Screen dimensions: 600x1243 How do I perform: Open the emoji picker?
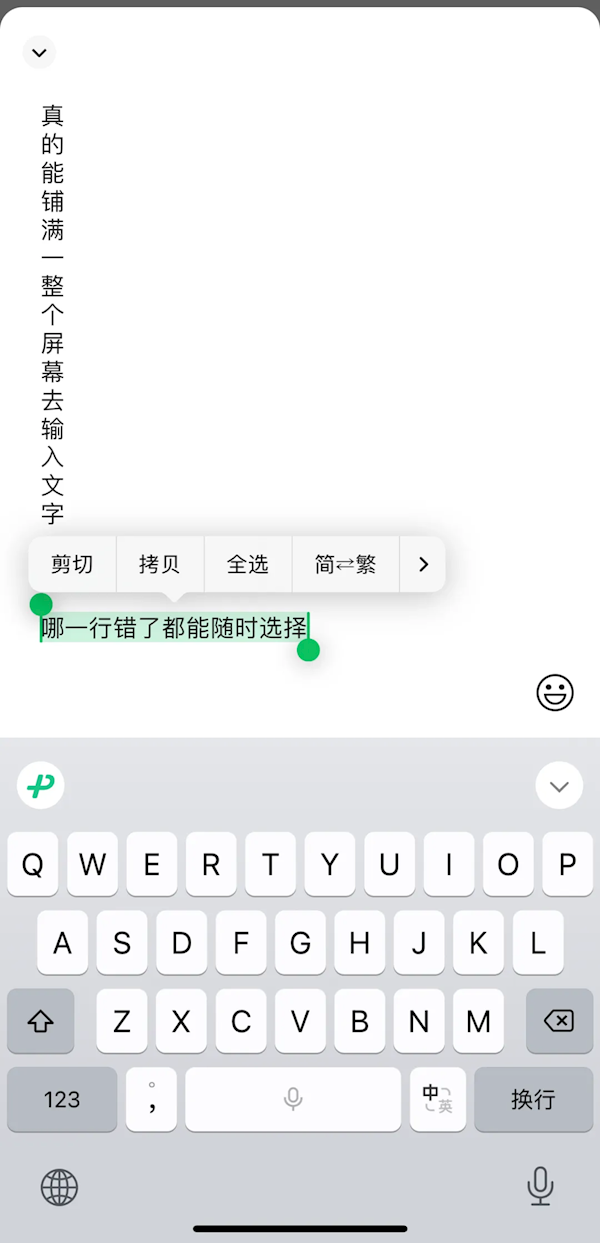pos(555,692)
